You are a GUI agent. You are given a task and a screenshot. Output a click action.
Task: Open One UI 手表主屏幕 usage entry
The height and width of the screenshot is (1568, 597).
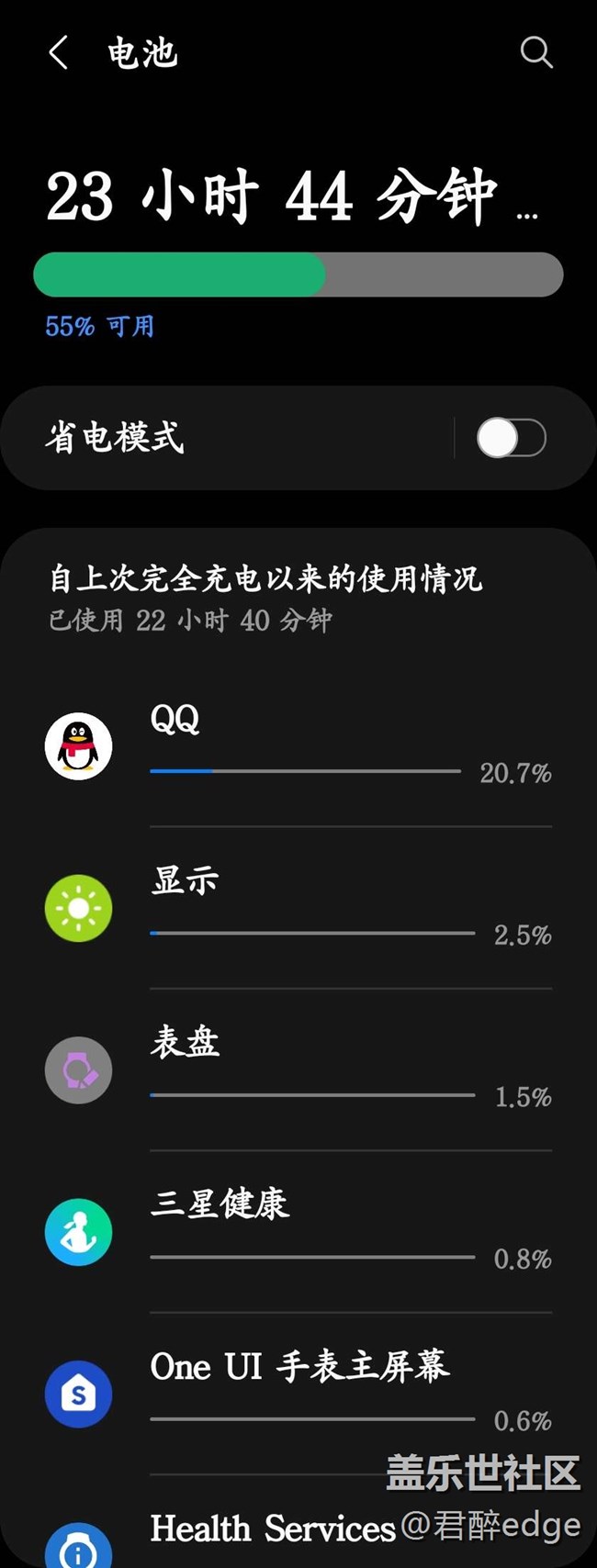298,1394
